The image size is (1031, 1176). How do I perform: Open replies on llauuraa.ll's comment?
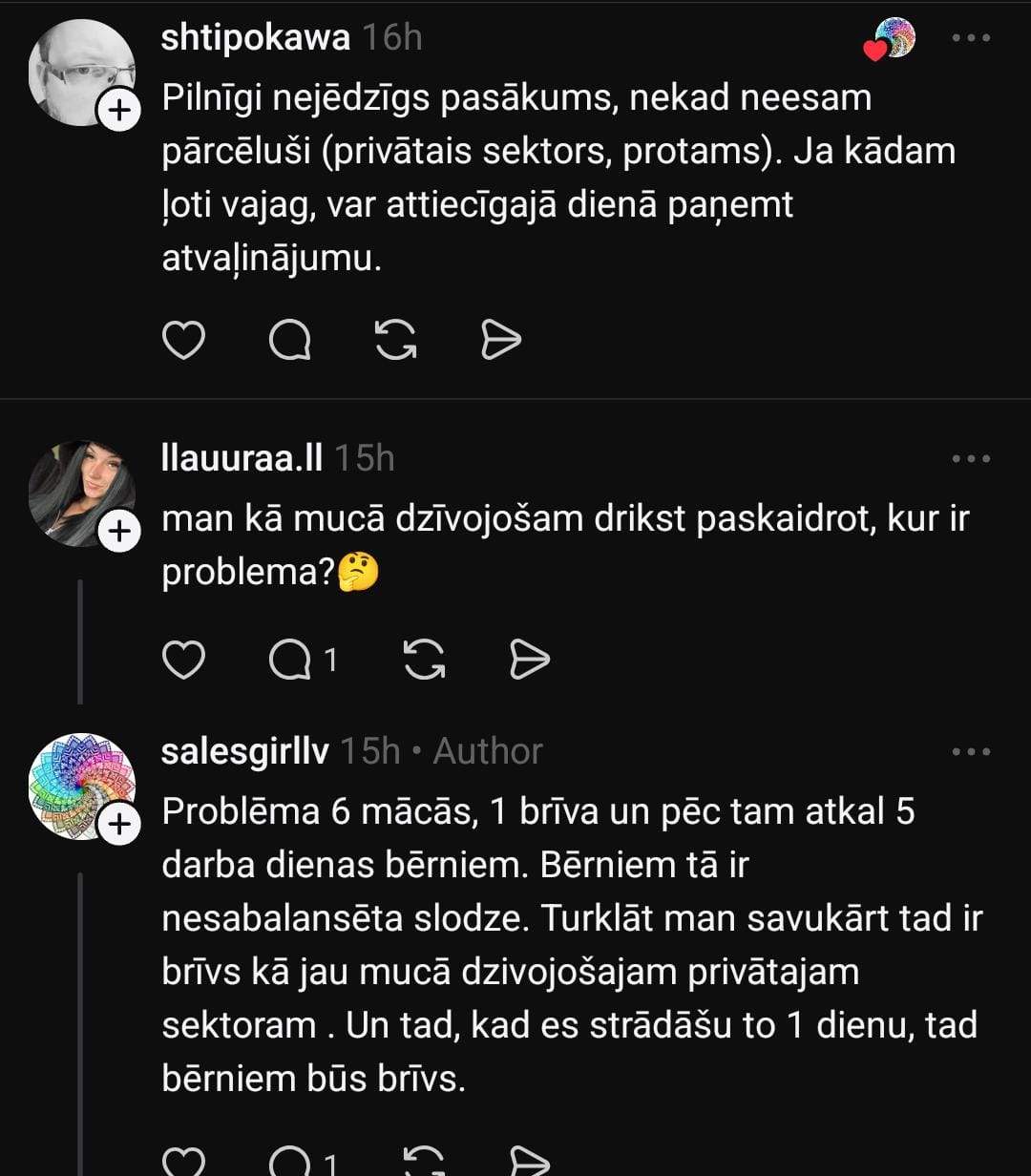[x=302, y=659]
